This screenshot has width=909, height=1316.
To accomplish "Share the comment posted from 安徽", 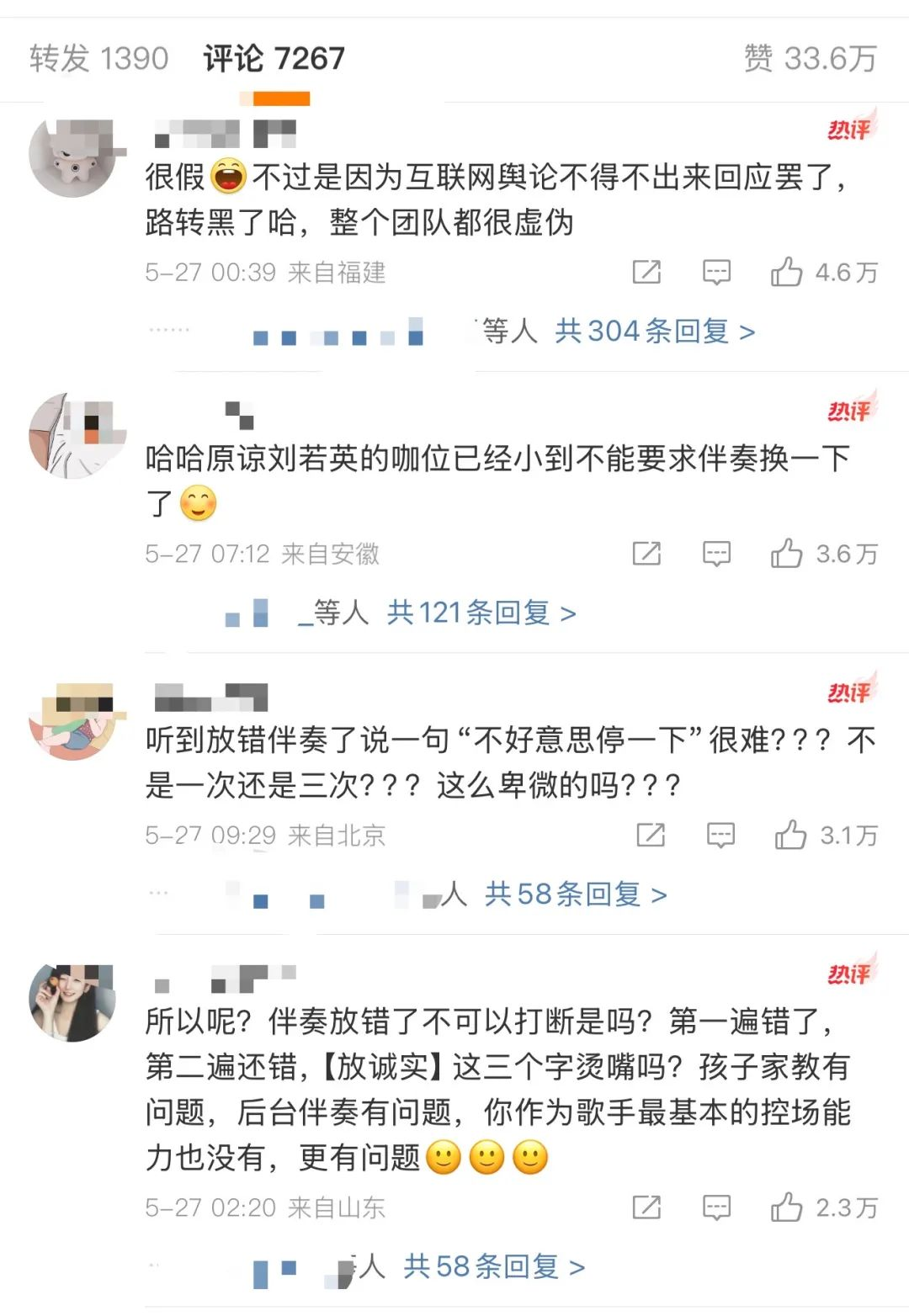I will click(646, 553).
